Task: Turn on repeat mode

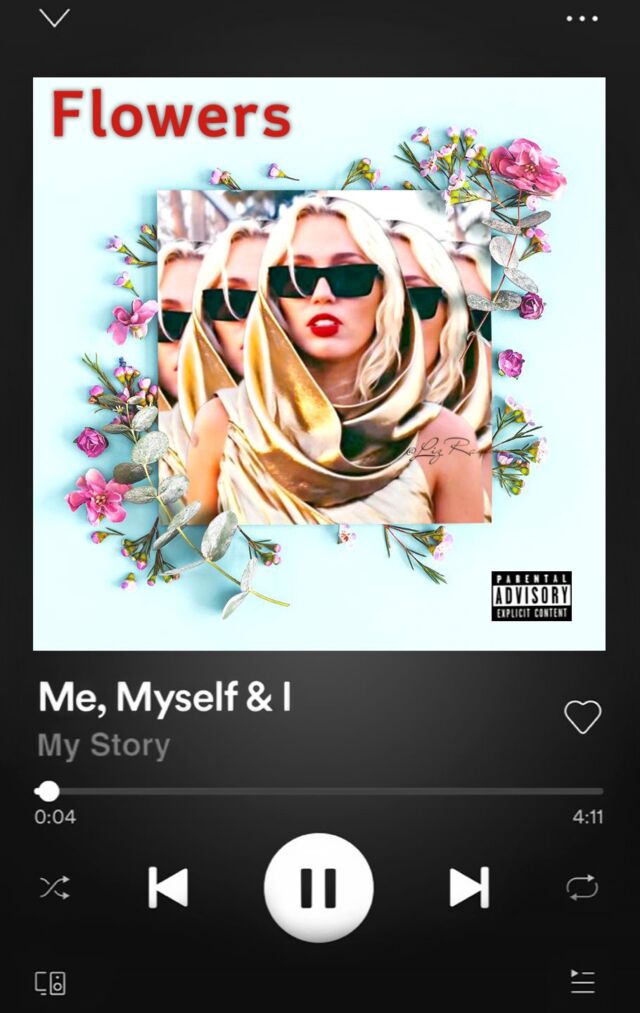Action: [583, 888]
